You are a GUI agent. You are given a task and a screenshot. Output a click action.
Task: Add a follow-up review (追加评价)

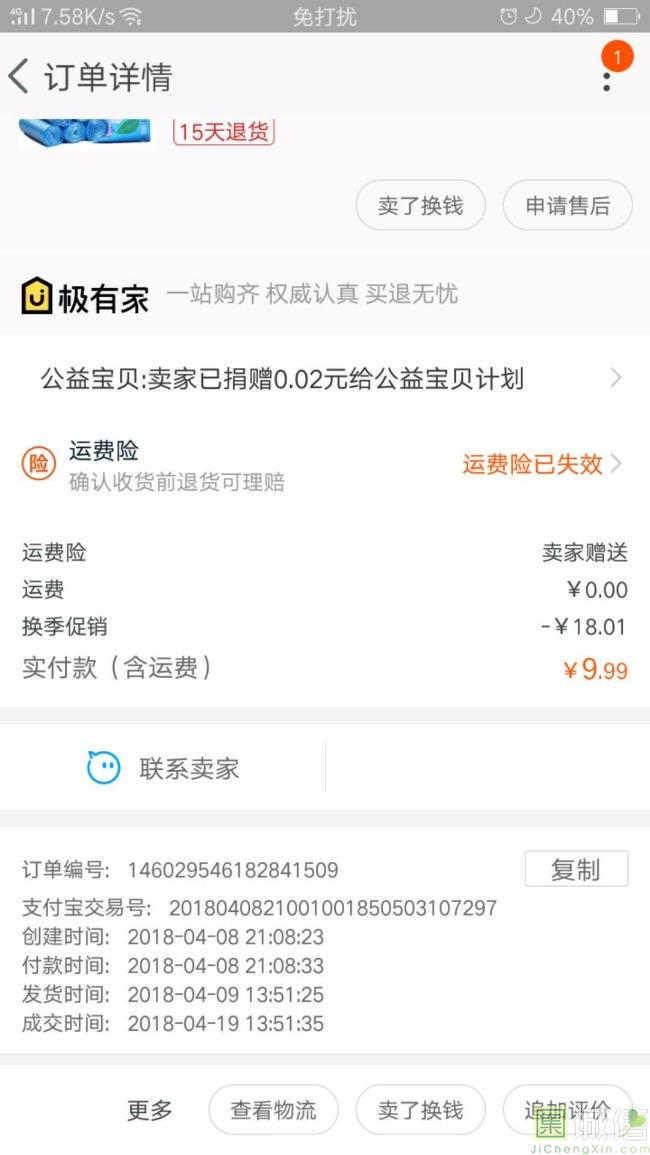click(566, 1109)
